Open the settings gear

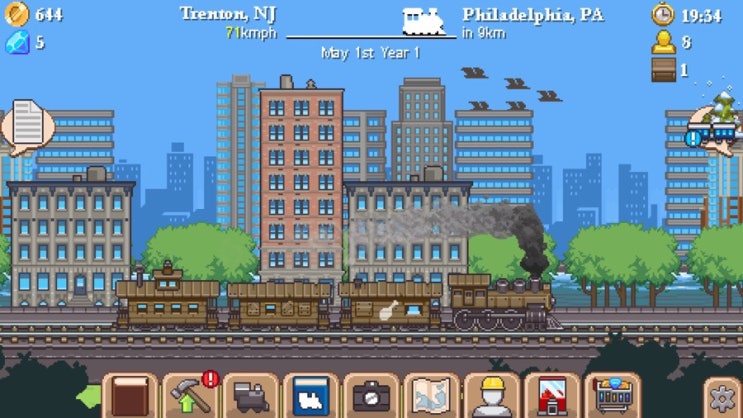point(722,396)
